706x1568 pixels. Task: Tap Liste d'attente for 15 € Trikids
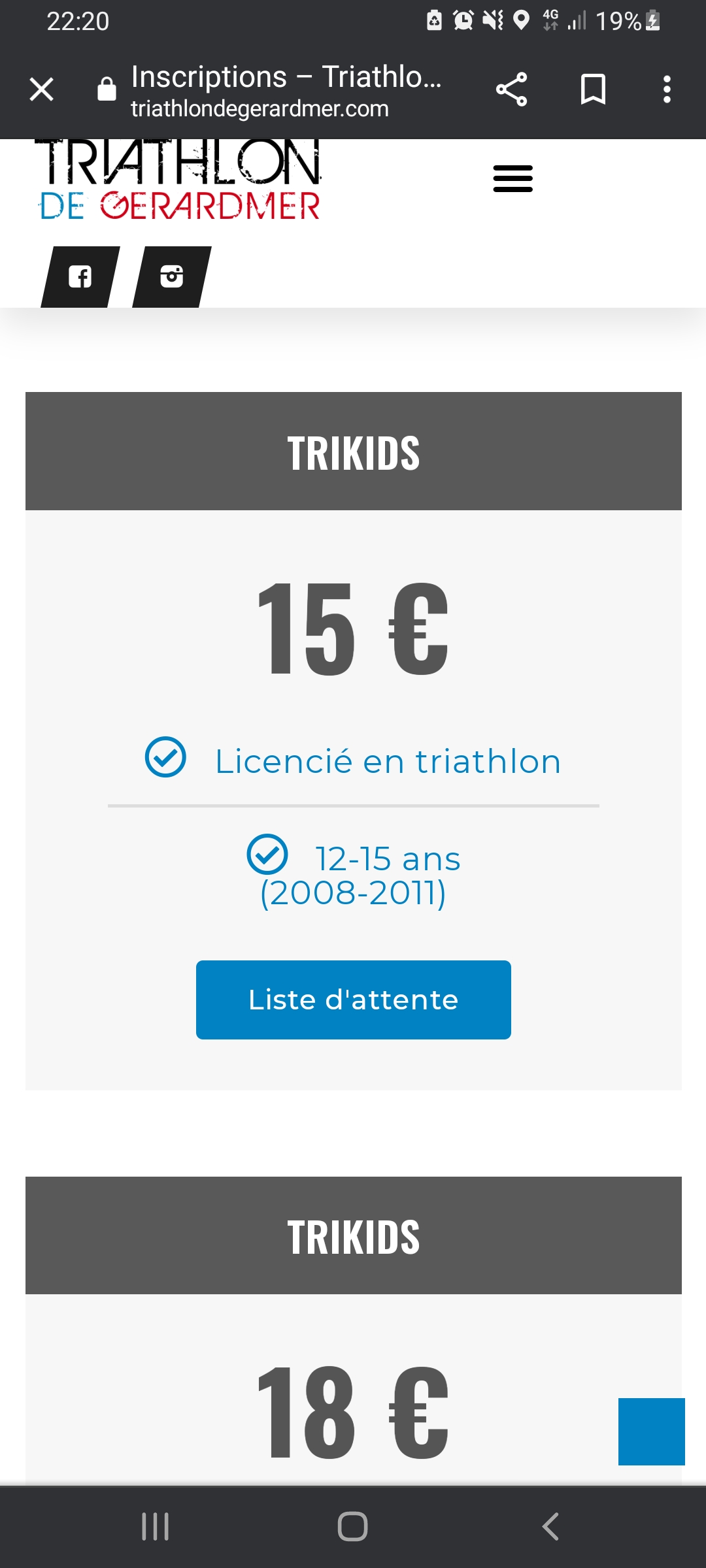coord(354,1000)
